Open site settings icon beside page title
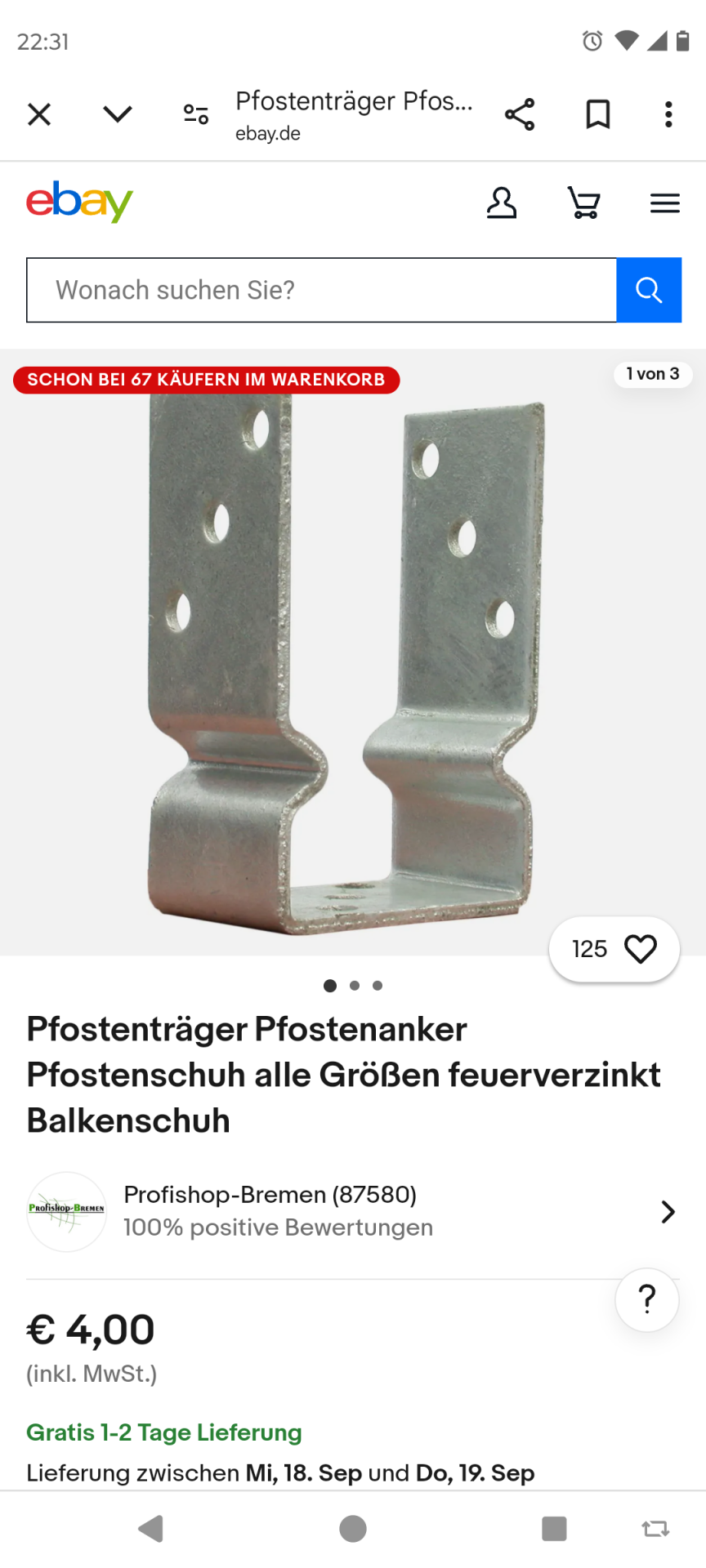The height and width of the screenshot is (1568, 706). tap(196, 114)
